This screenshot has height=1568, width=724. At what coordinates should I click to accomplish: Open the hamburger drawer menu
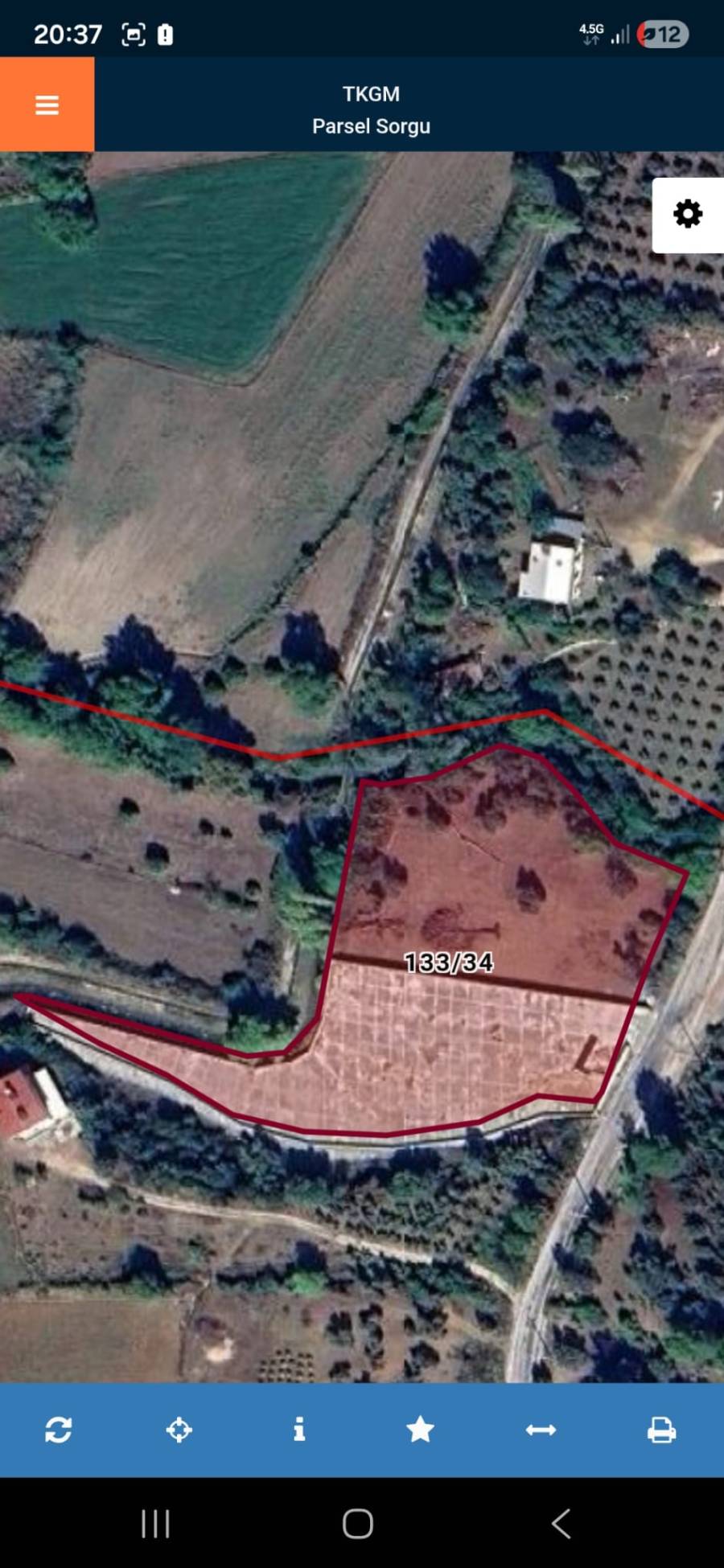[x=47, y=105]
